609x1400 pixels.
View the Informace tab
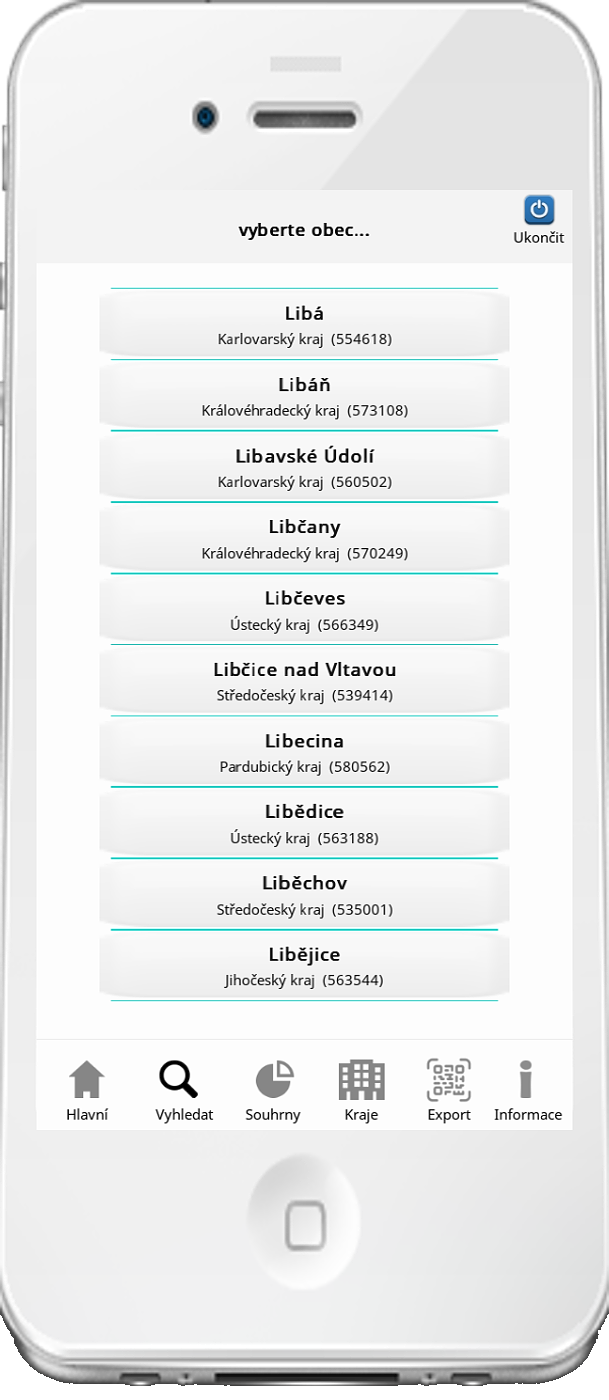(x=527, y=1090)
